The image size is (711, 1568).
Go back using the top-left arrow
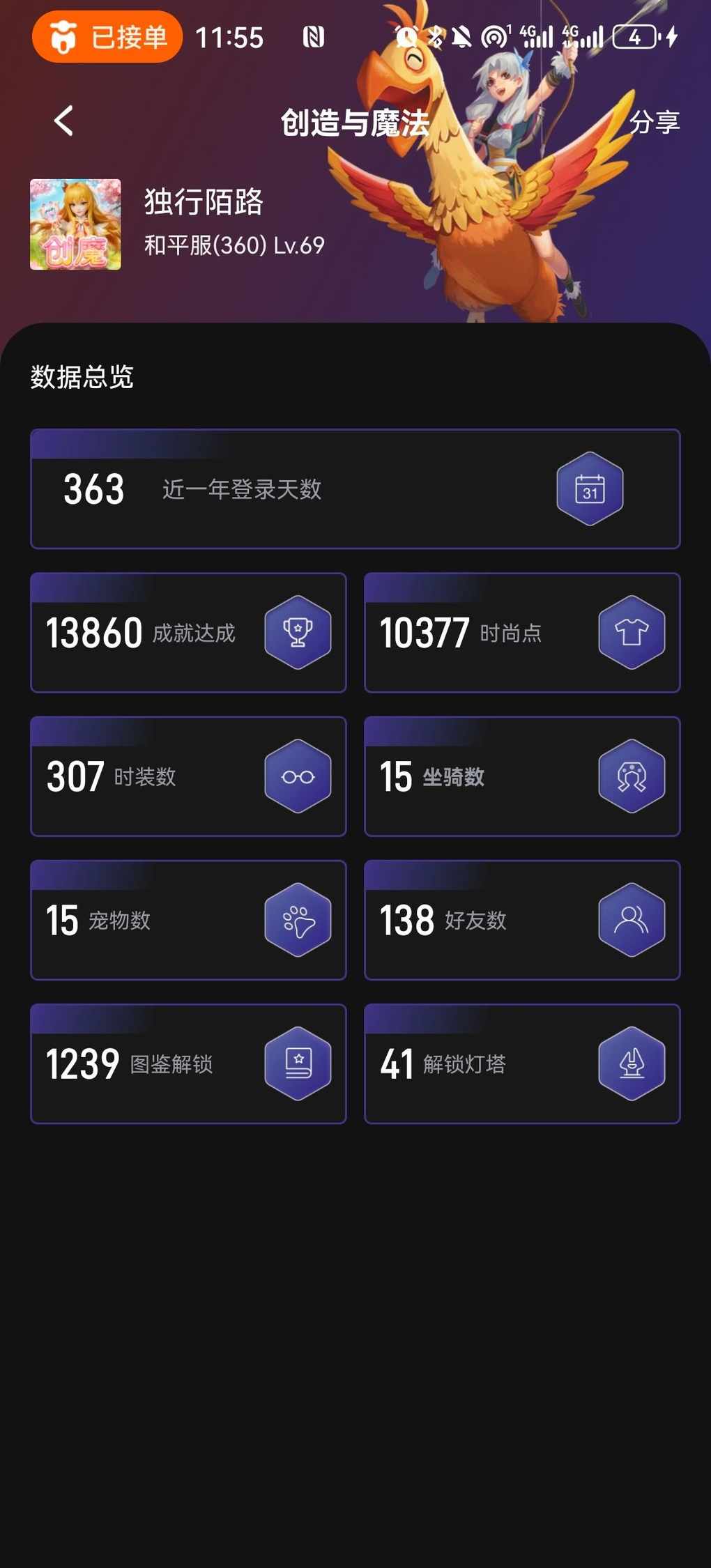[x=63, y=121]
